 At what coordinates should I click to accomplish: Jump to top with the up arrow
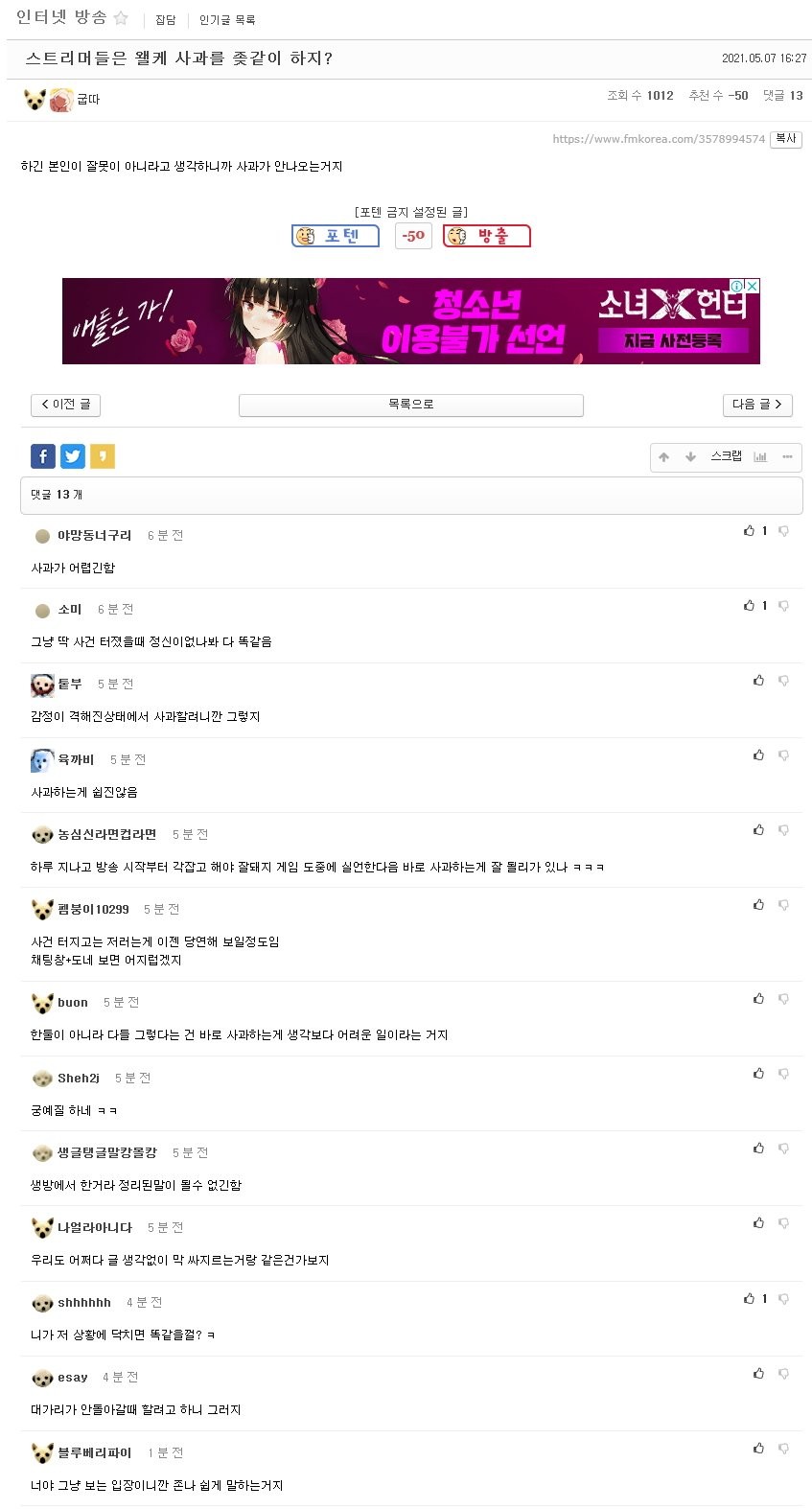click(663, 457)
